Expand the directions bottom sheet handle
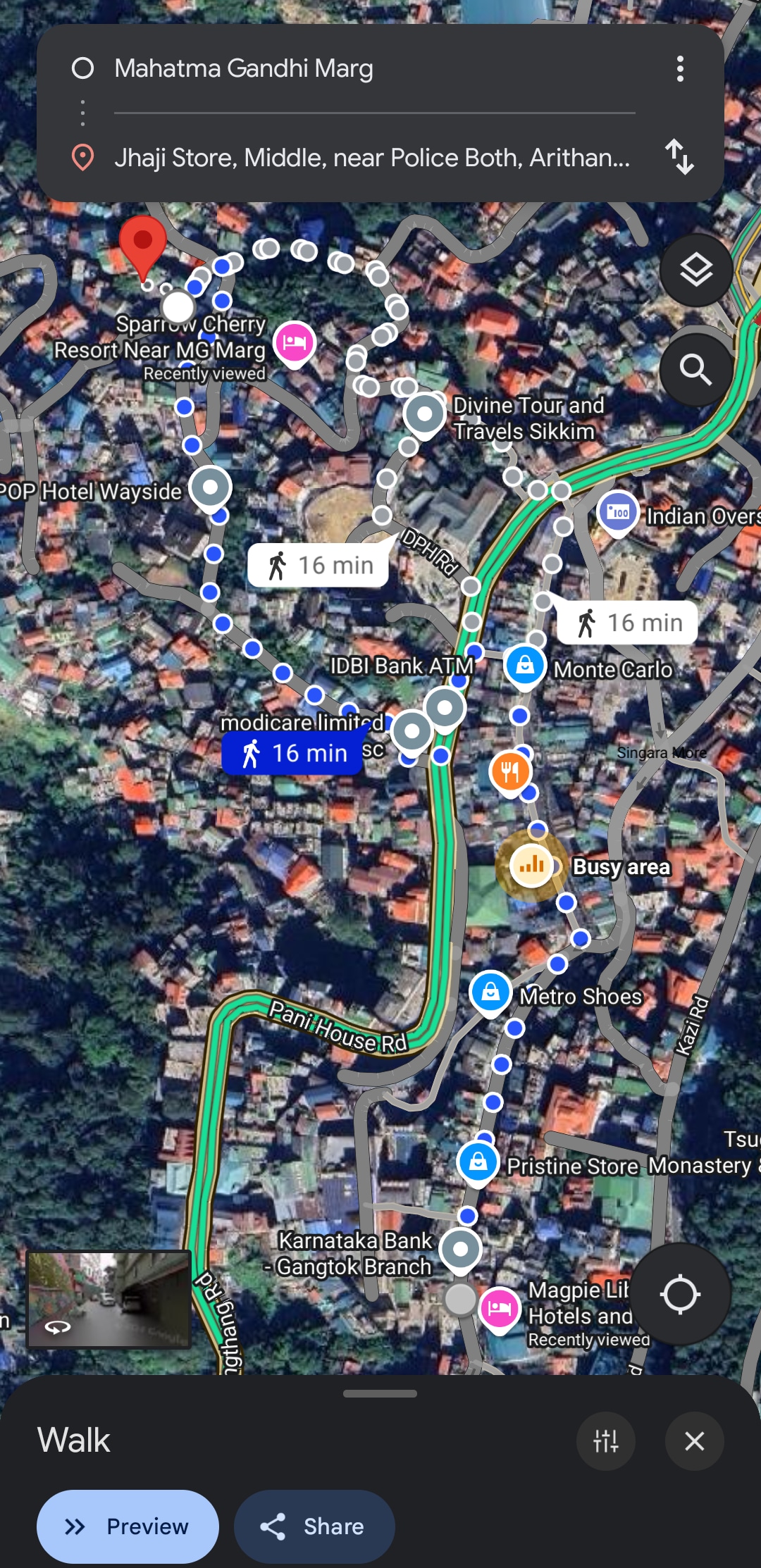Image resolution: width=761 pixels, height=1568 pixels. [380, 1393]
